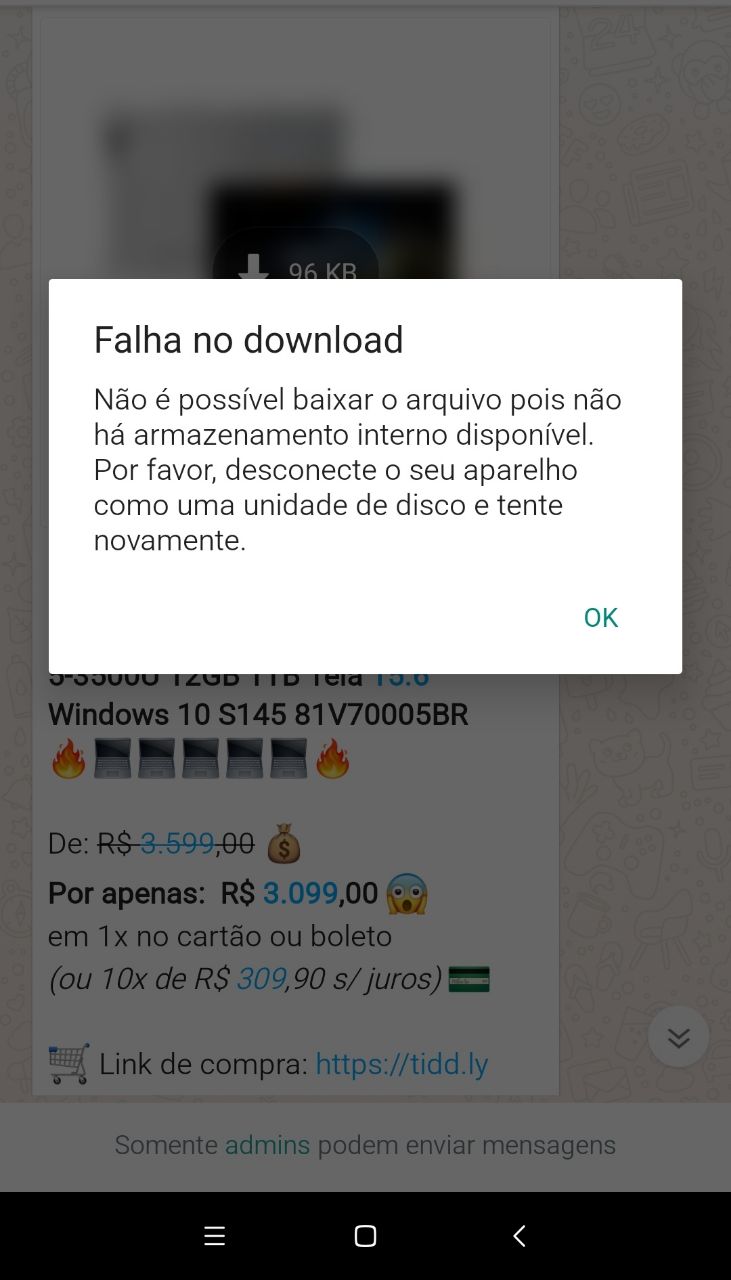Go to the system home screen
Screen dimensions: 731x1280
(365, 1236)
